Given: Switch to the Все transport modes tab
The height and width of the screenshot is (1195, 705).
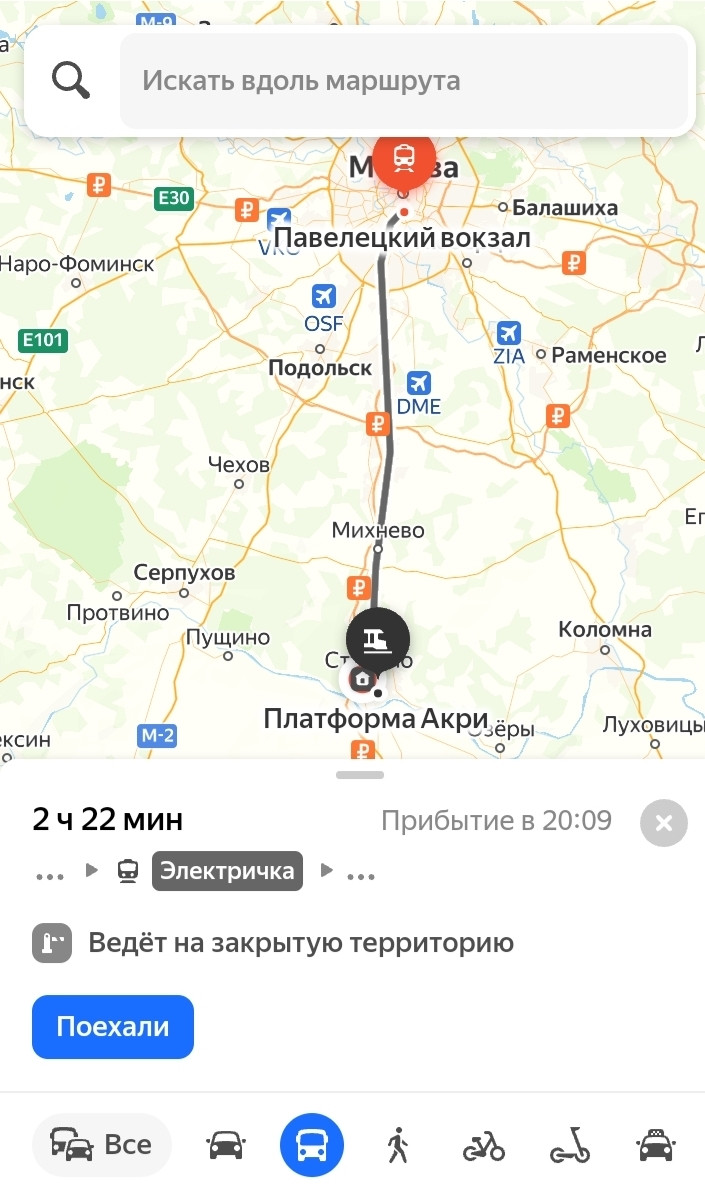Looking at the screenshot, I should (102, 1145).
